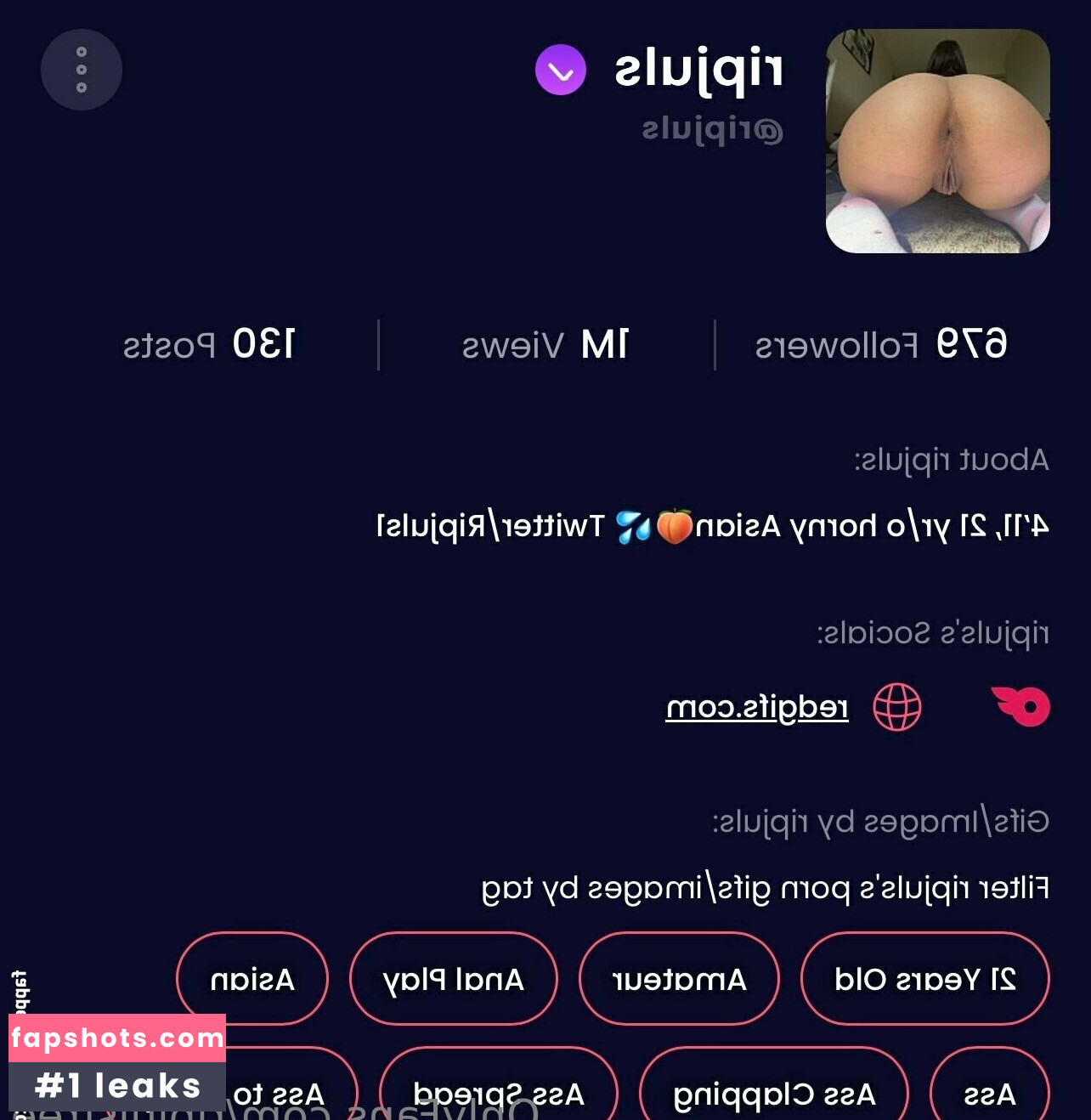Open the redgifs.com website link
This screenshot has width=1091, height=1120.
pos(757,707)
